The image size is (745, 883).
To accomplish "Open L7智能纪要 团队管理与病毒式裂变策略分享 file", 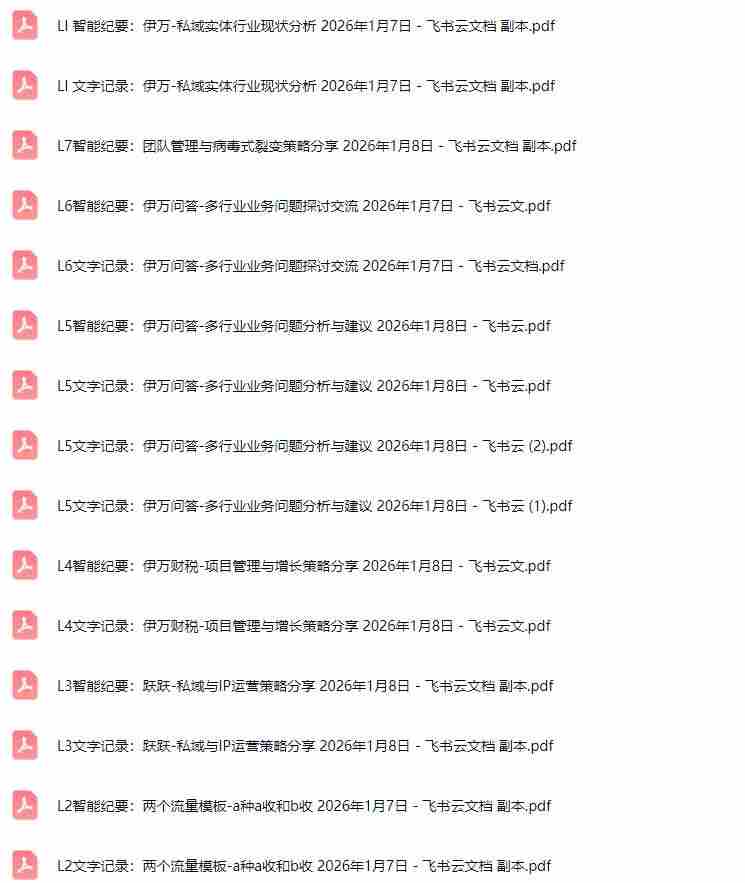I will tap(316, 146).
